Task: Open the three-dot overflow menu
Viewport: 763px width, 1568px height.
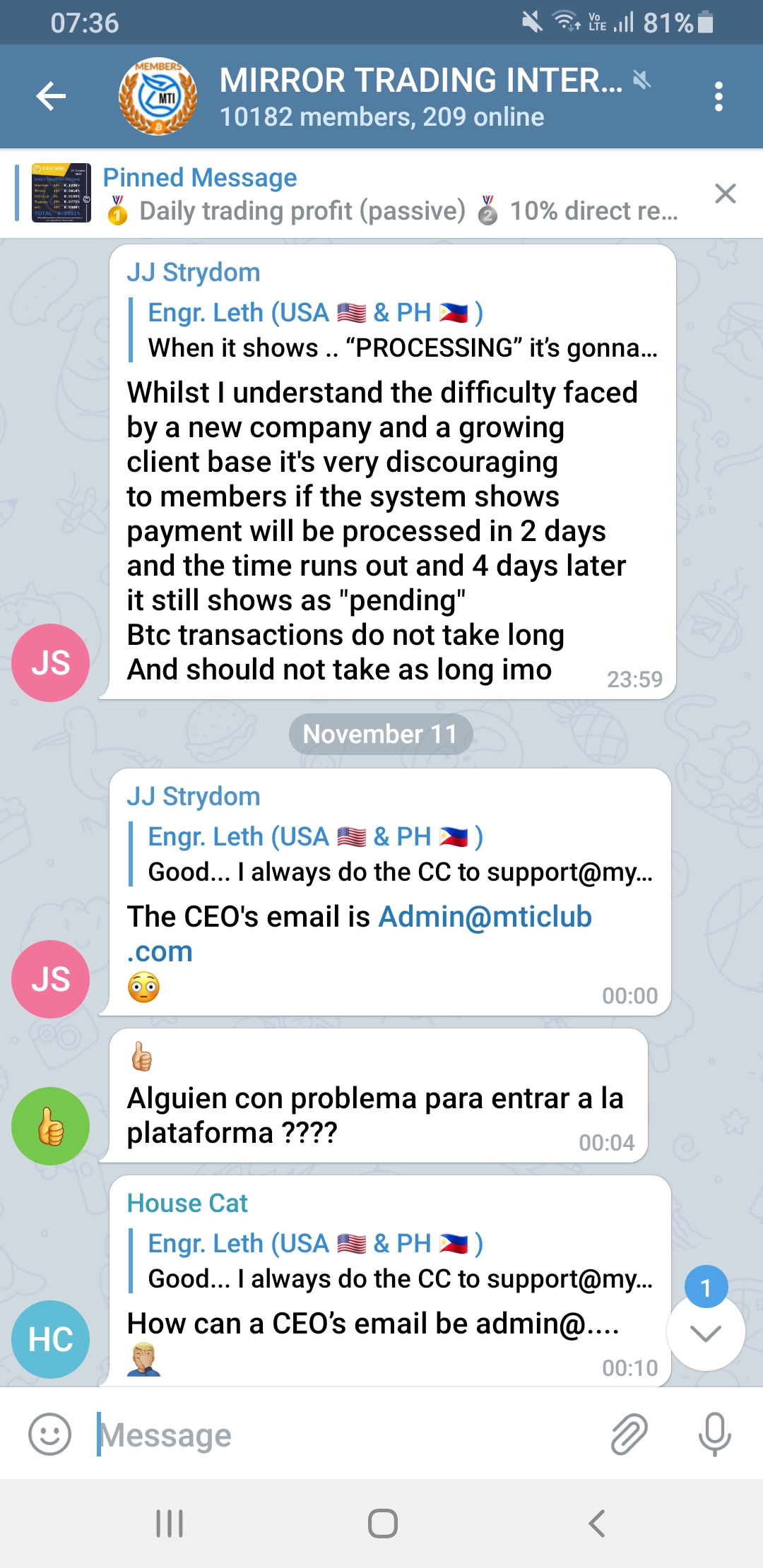Action: (x=718, y=97)
